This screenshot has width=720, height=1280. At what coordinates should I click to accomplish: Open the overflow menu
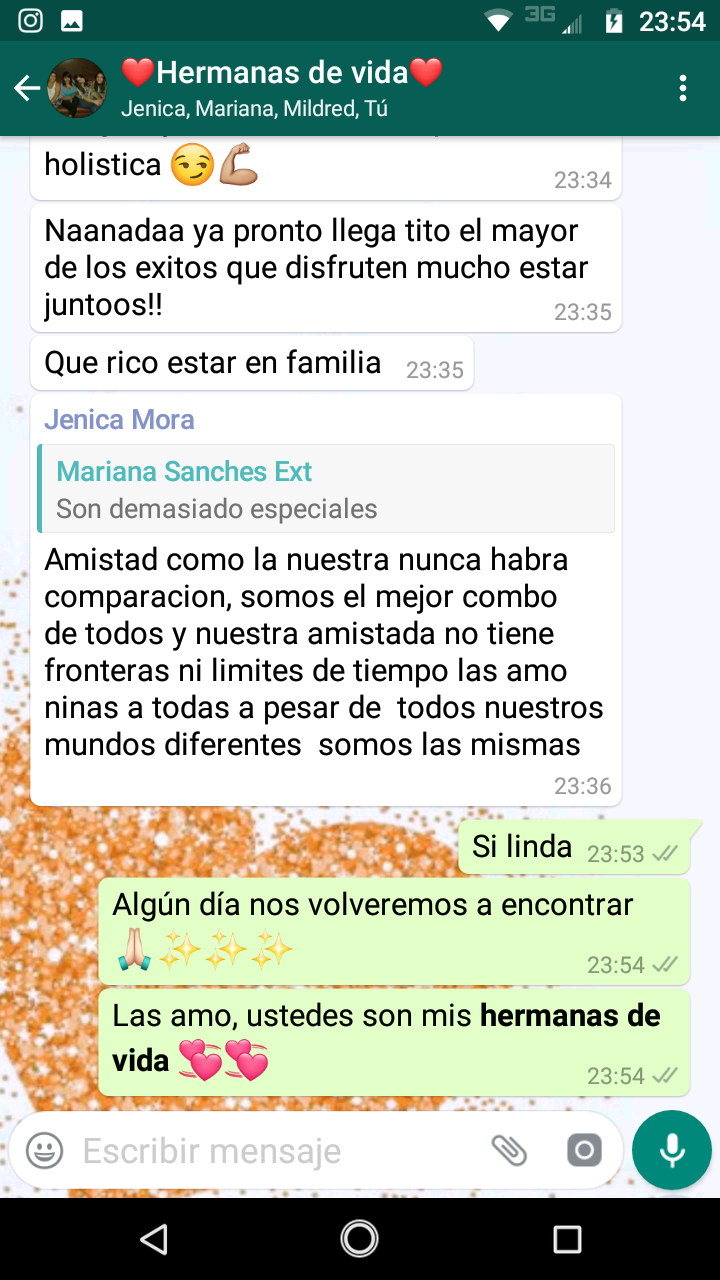tap(683, 89)
